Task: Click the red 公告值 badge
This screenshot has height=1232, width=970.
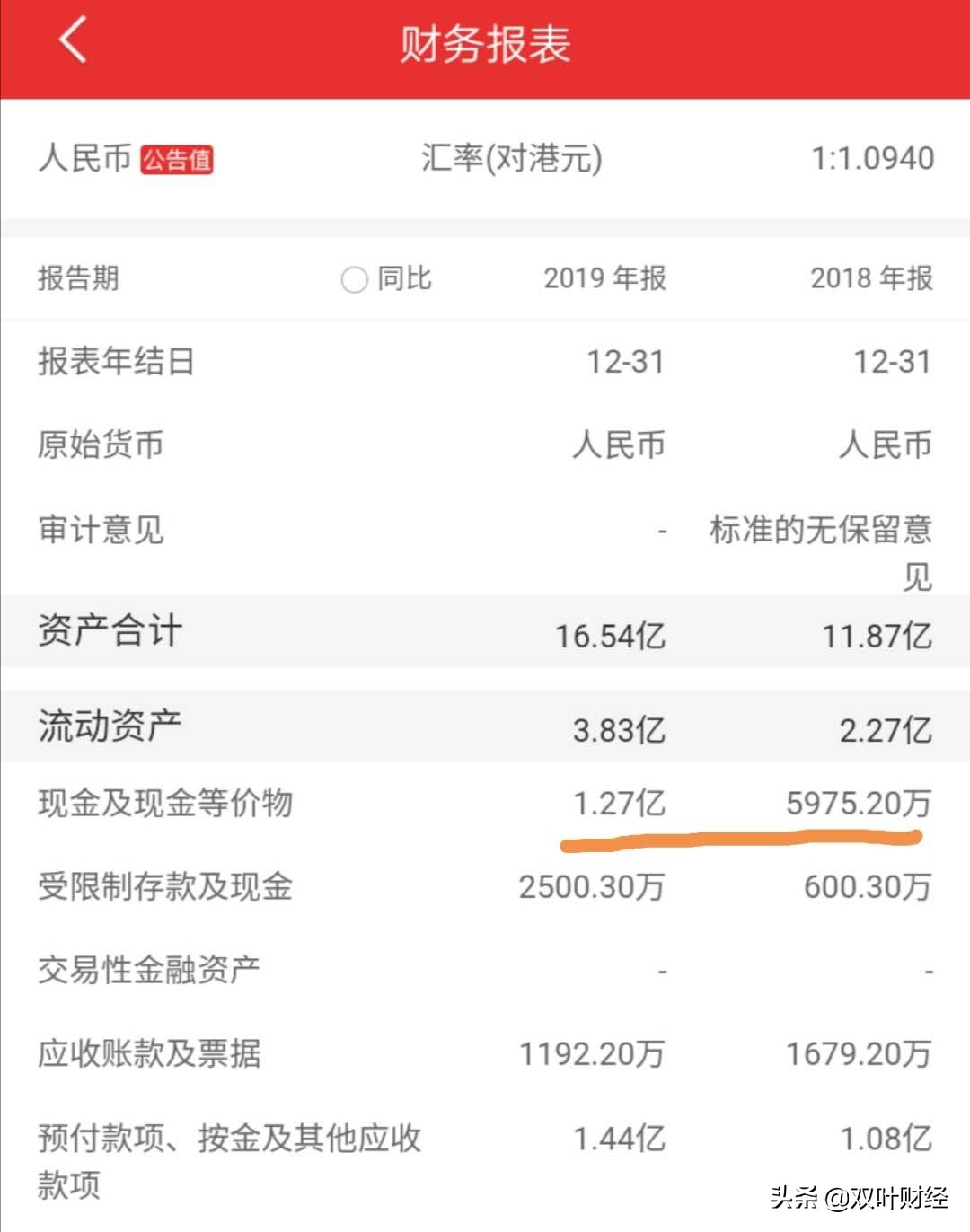Action: pyautogui.click(x=177, y=160)
